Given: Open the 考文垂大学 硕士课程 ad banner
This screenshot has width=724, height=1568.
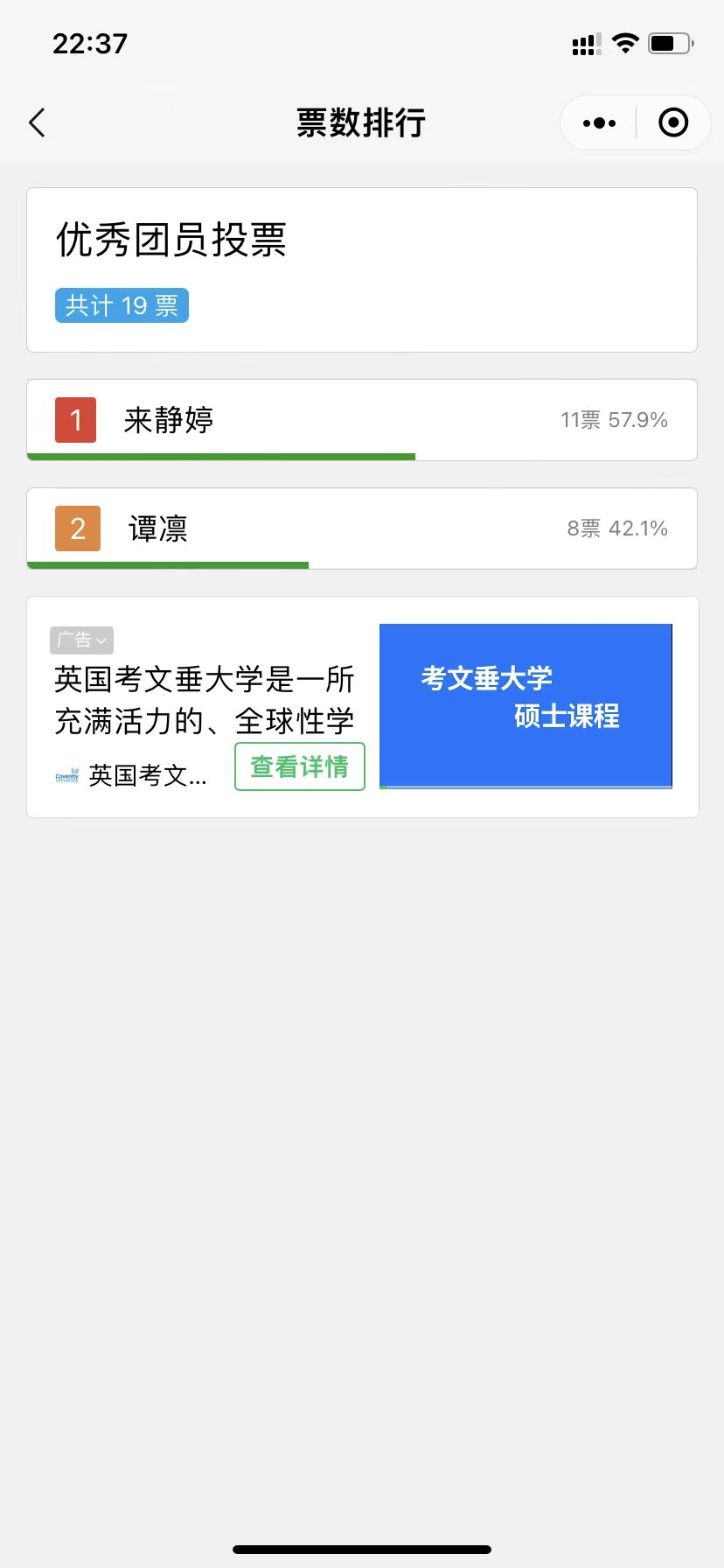Looking at the screenshot, I should click(526, 706).
